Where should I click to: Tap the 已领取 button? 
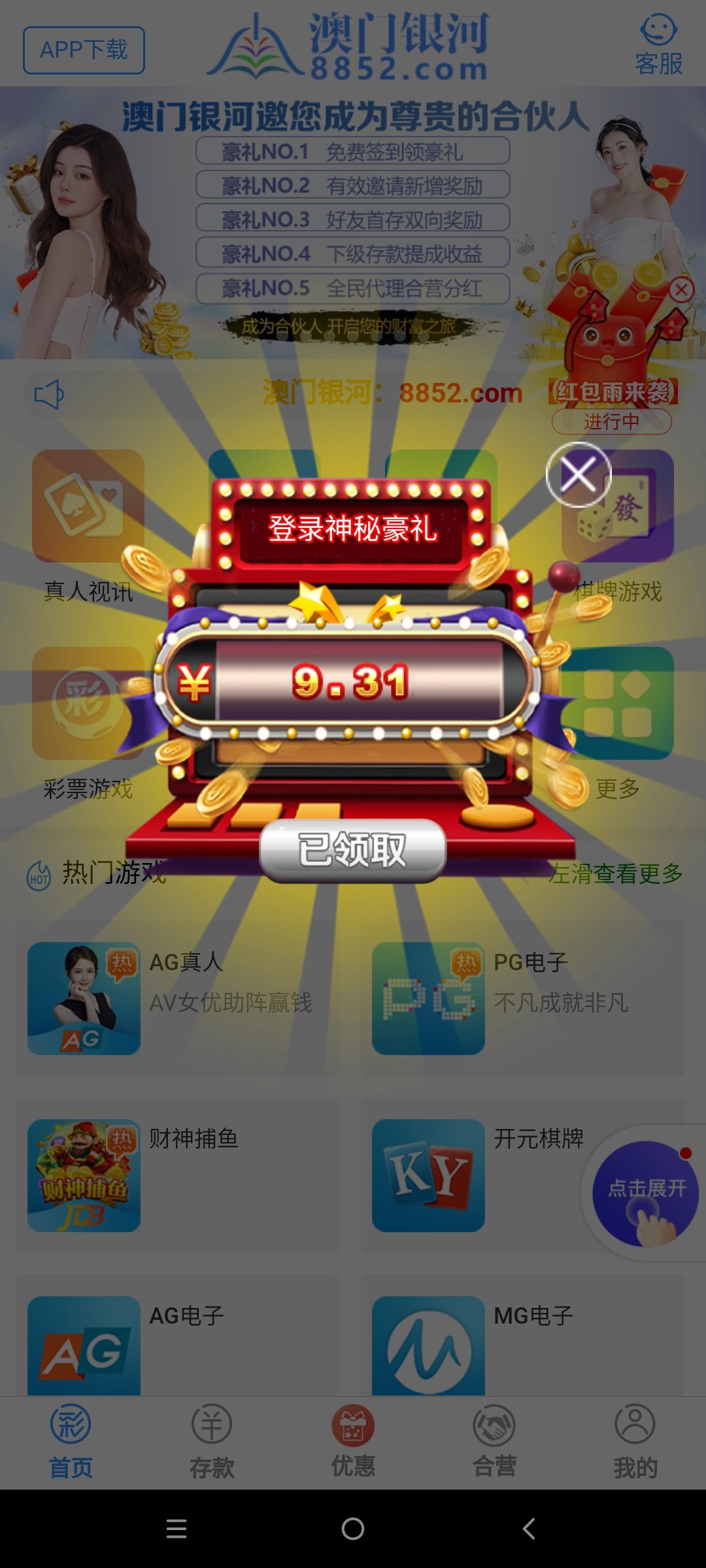pos(353,850)
